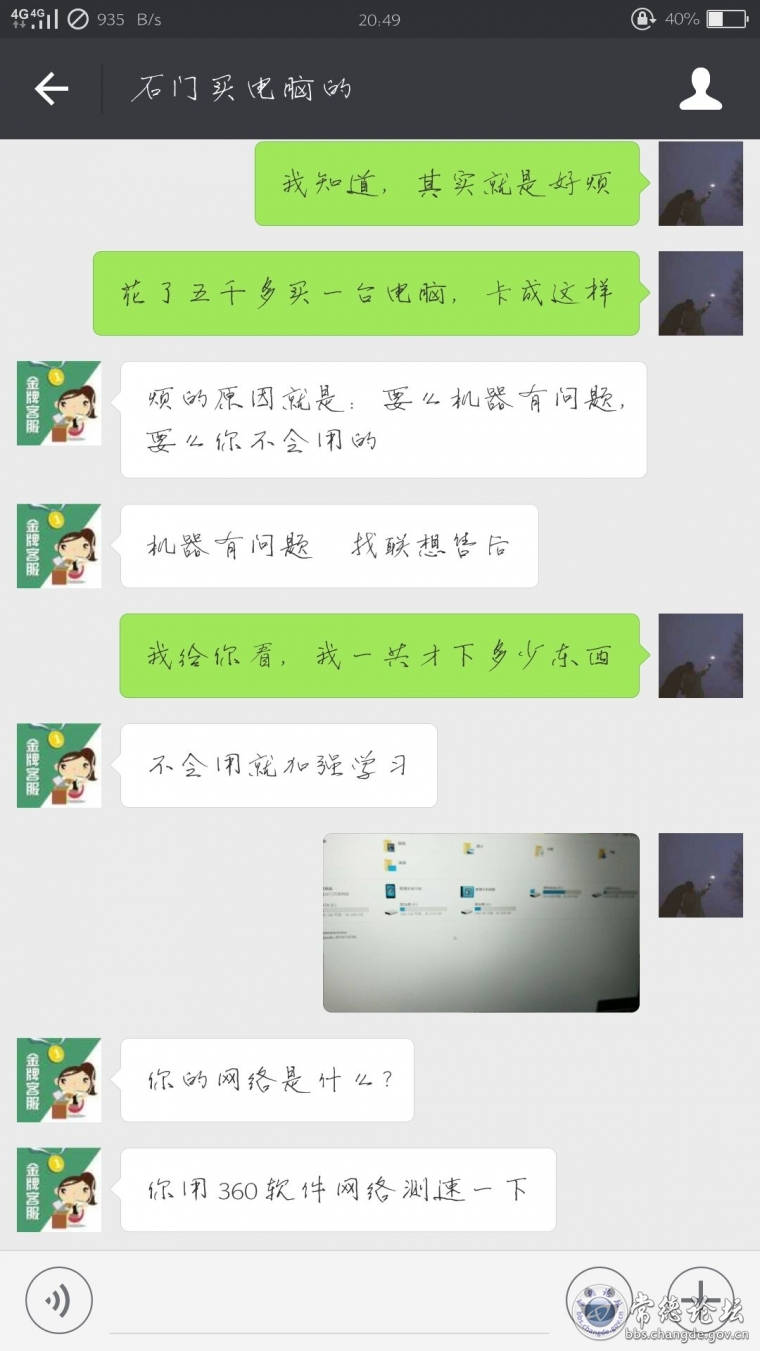The image size is (760, 1351).
Task: Tap the message text field
Action: point(328,1305)
